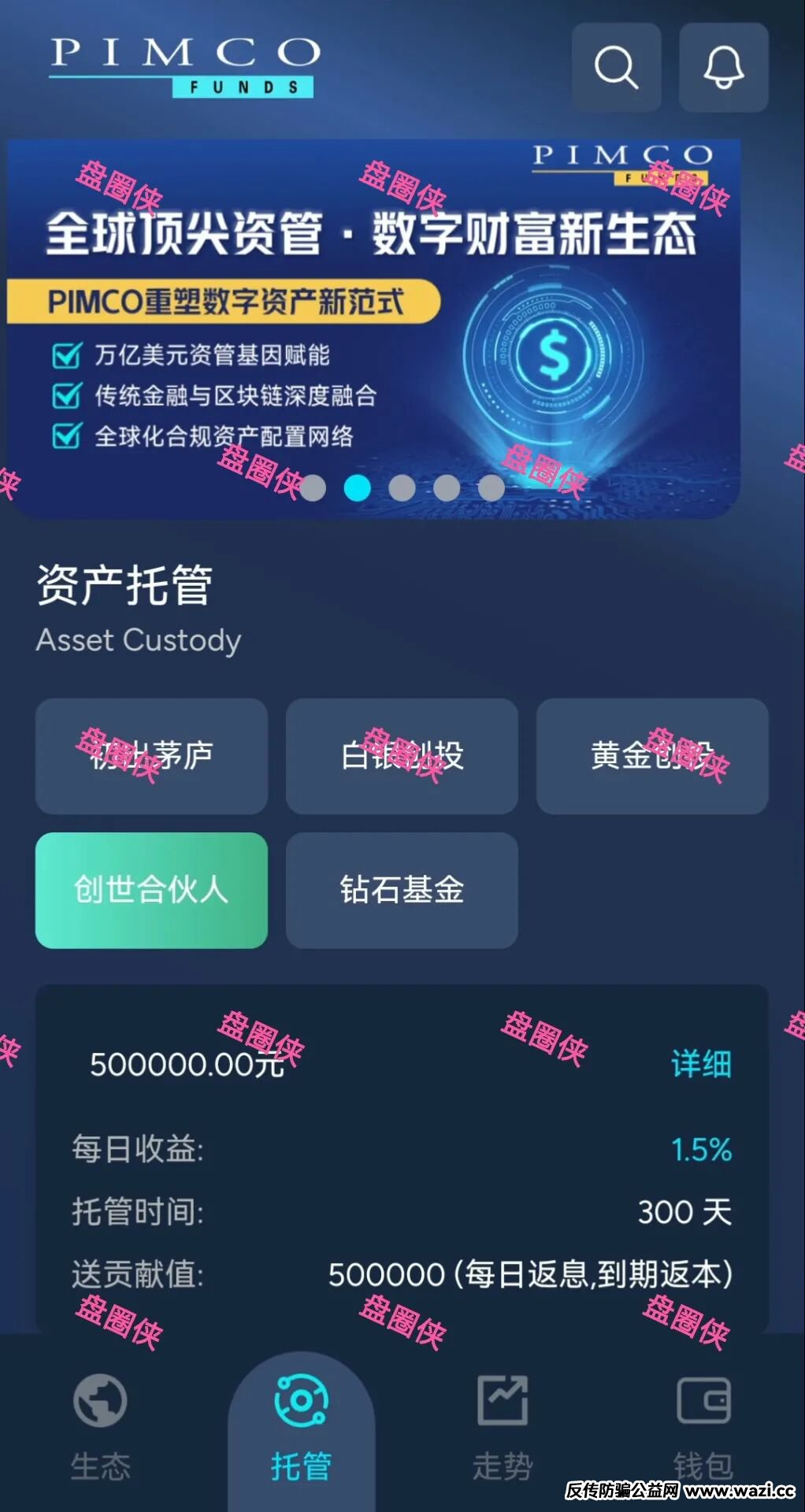
Task: View 详细 for the 500000.00元 plan
Action: (700, 1064)
